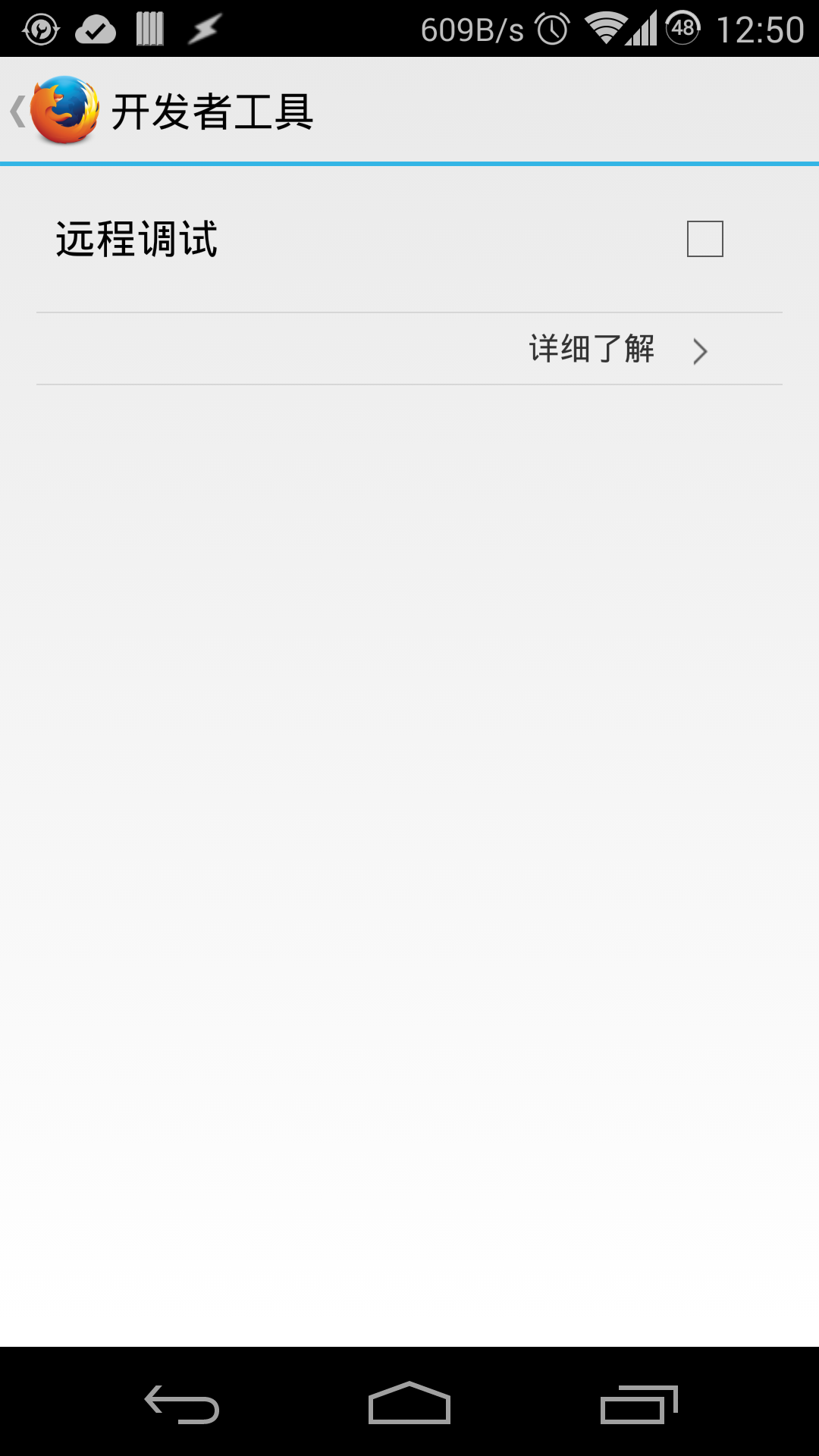Tap the system back button
The image size is (819, 1456).
pyautogui.click(x=182, y=1404)
